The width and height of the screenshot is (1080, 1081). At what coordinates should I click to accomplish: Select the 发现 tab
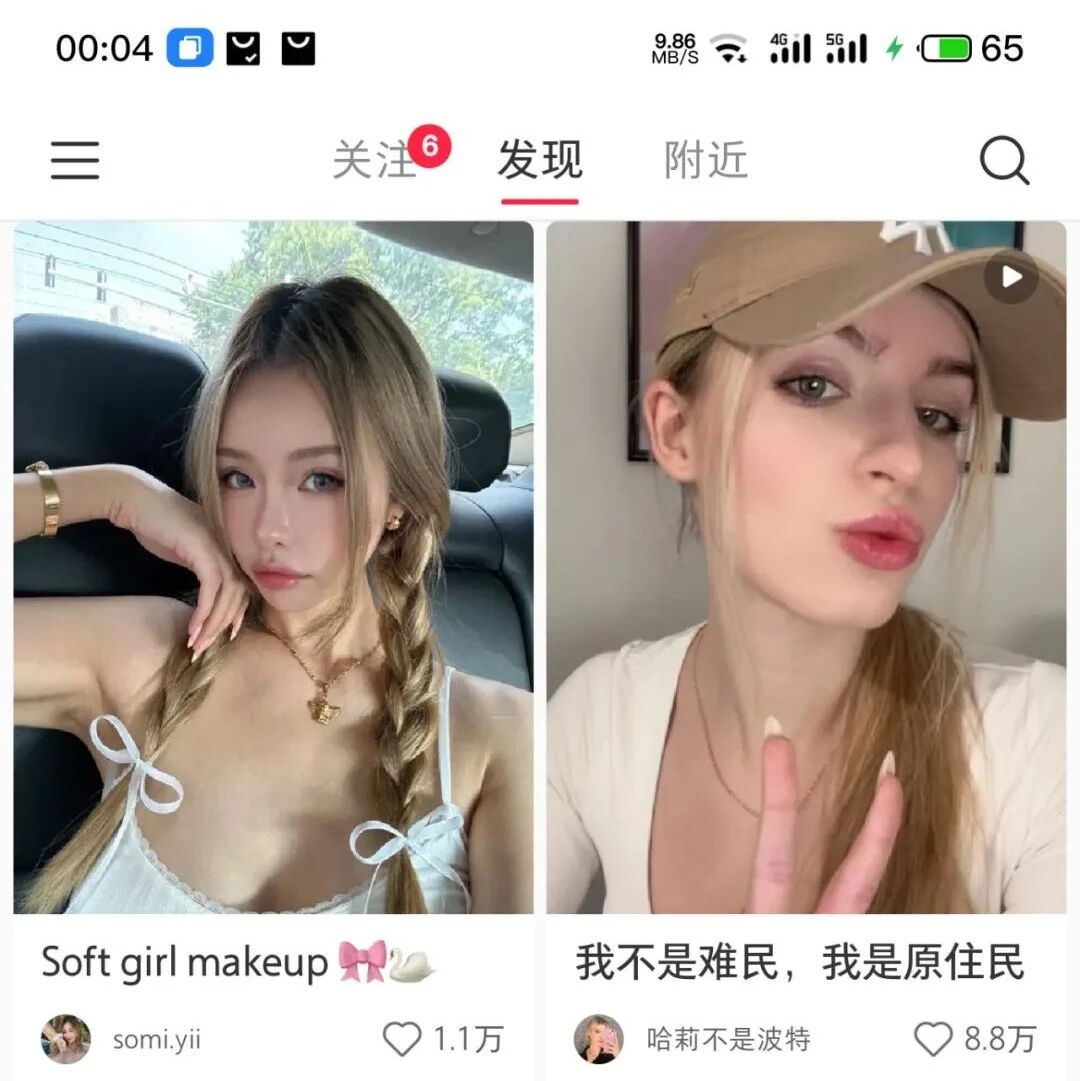pyautogui.click(x=540, y=160)
